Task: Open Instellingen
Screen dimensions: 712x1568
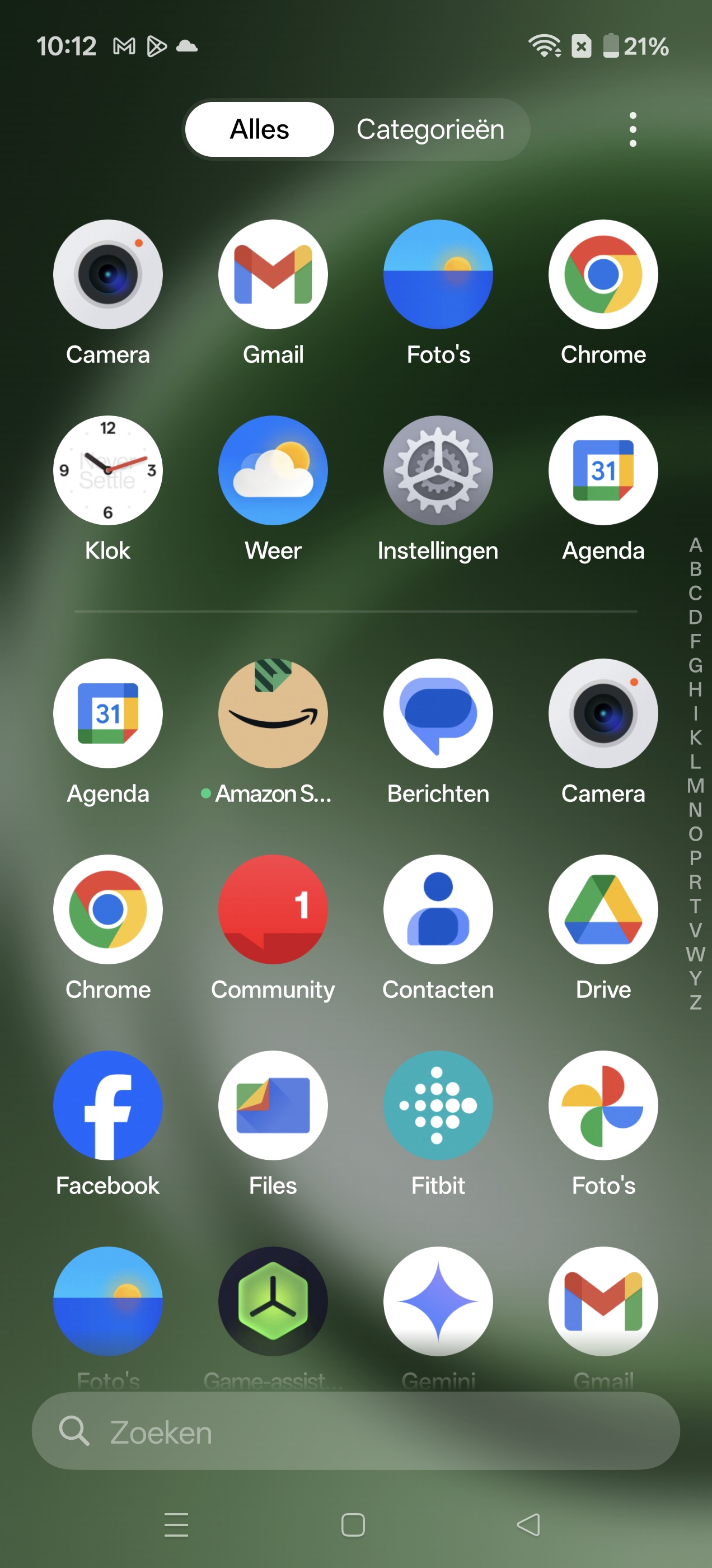Action: click(438, 470)
